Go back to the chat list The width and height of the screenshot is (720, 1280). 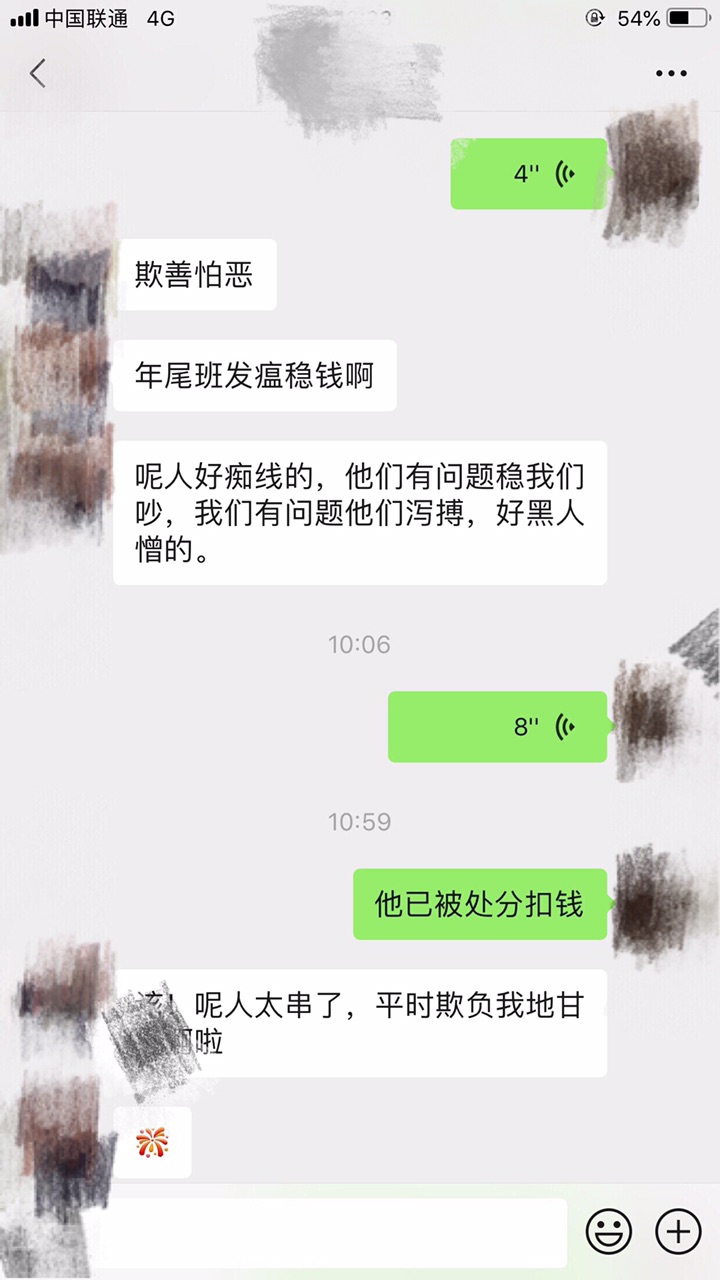pos(38,73)
